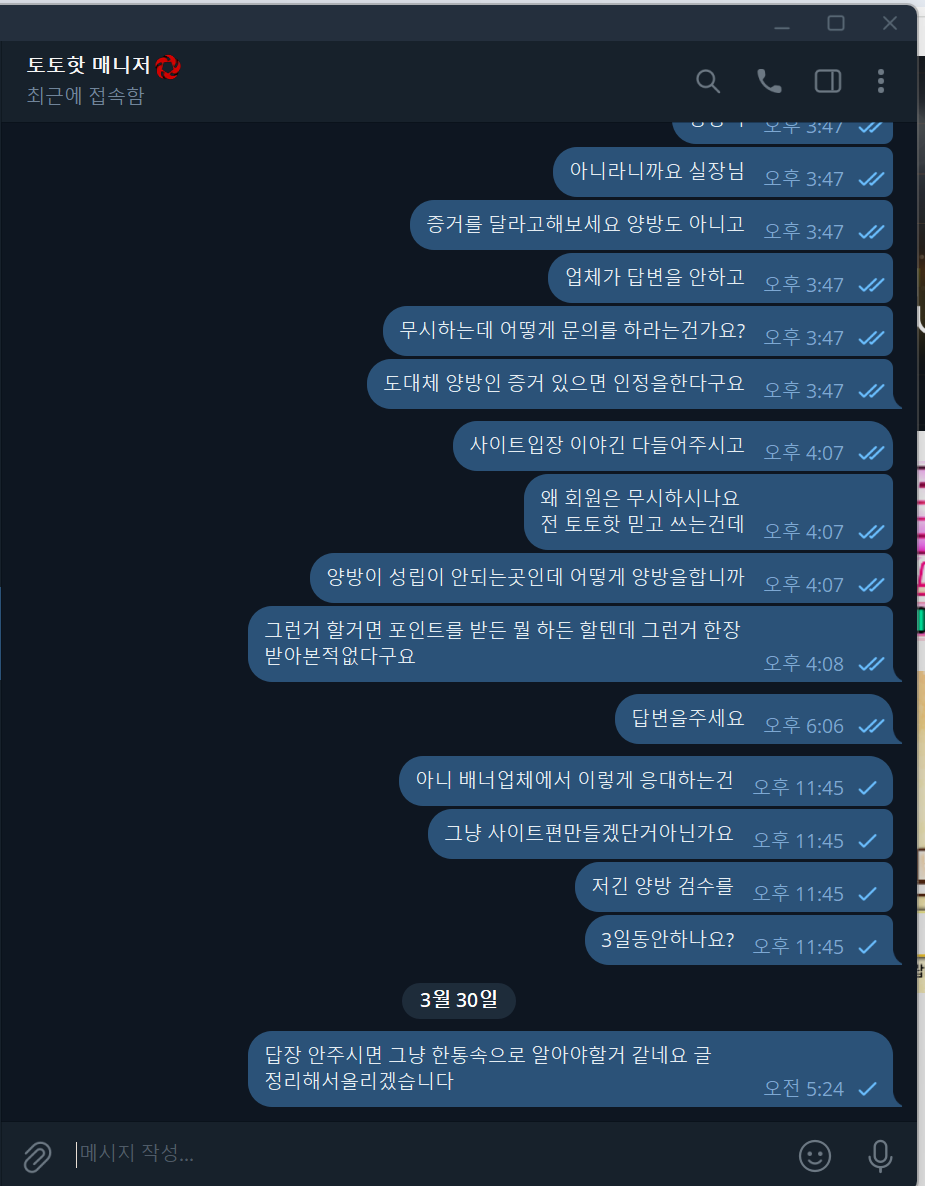Maximize the window
Image resolution: width=925 pixels, height=1186 pixels.
[x=836, y=23]
